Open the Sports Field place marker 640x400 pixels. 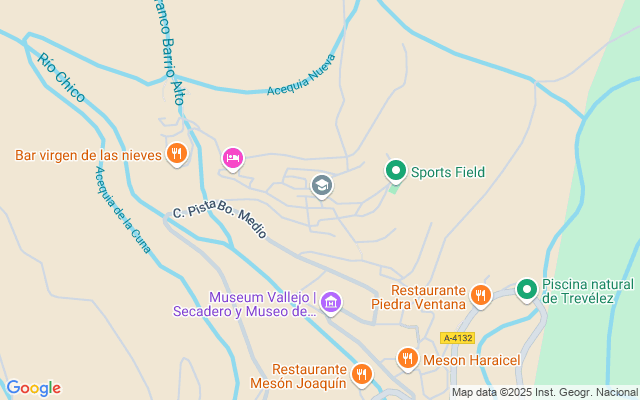click(395, 171)
